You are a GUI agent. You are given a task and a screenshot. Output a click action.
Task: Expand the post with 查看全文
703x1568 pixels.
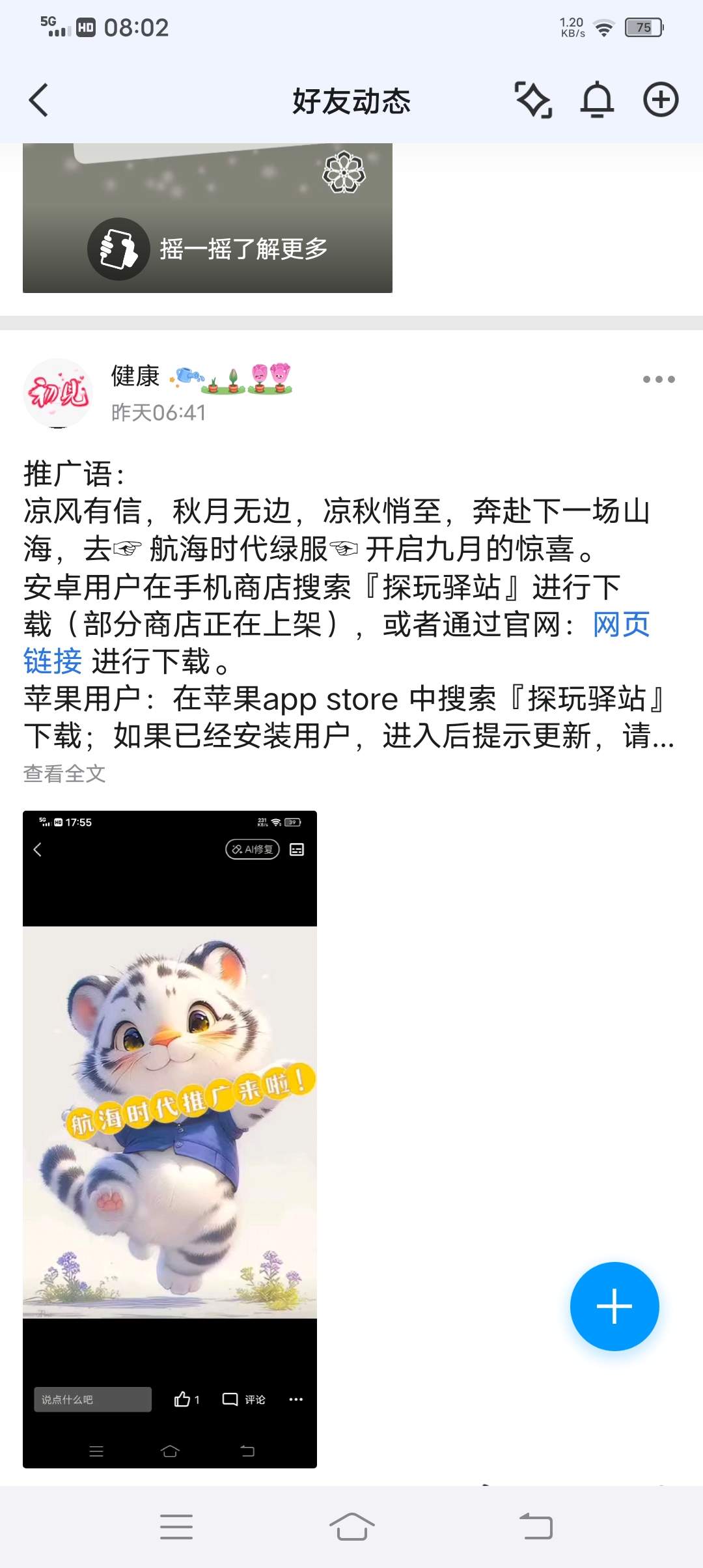click(x=64, y=774)
